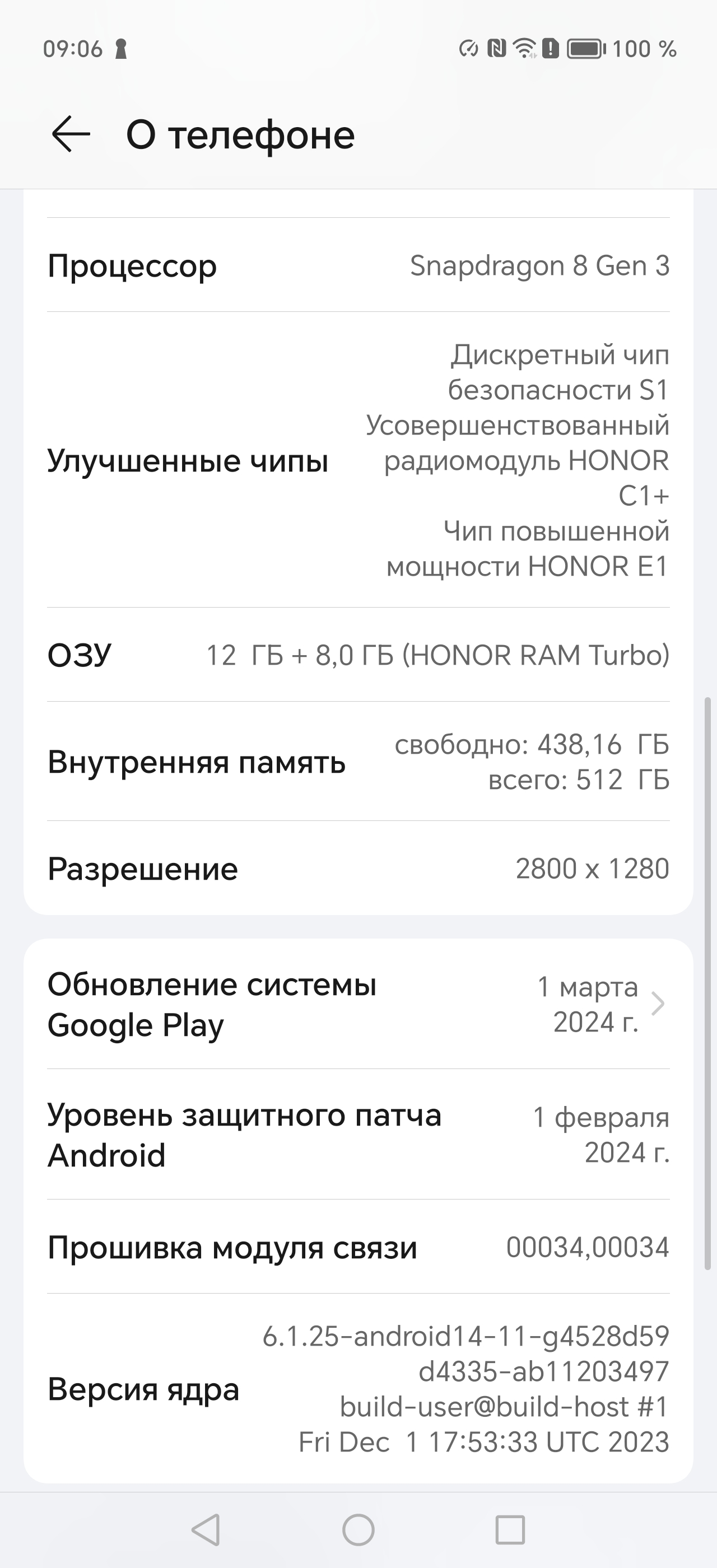Screen dimensions: 717x1568
Task: Tap the system home button
Action: (x=358, y=1529)
